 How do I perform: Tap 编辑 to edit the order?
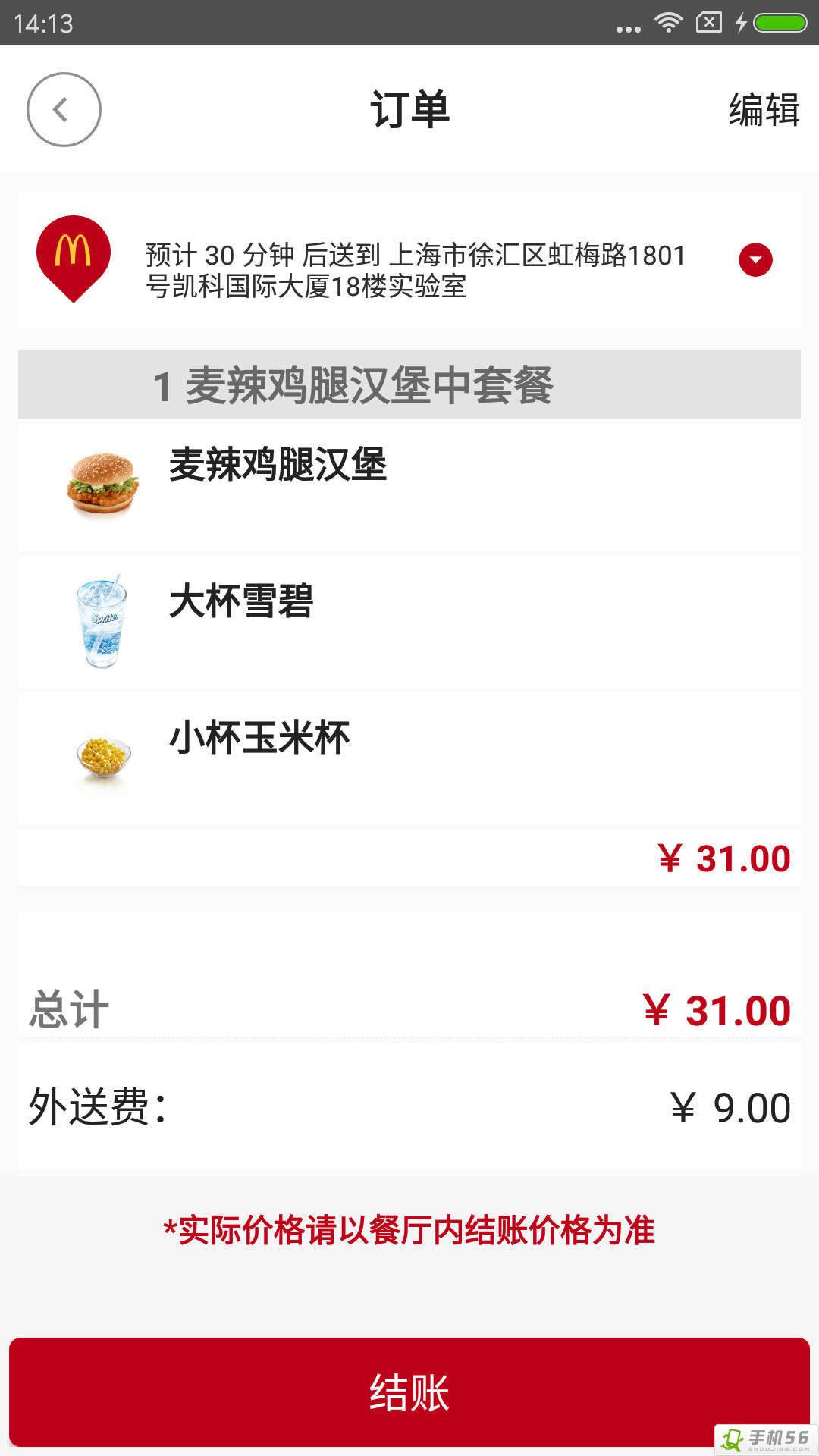pos(763,110)
